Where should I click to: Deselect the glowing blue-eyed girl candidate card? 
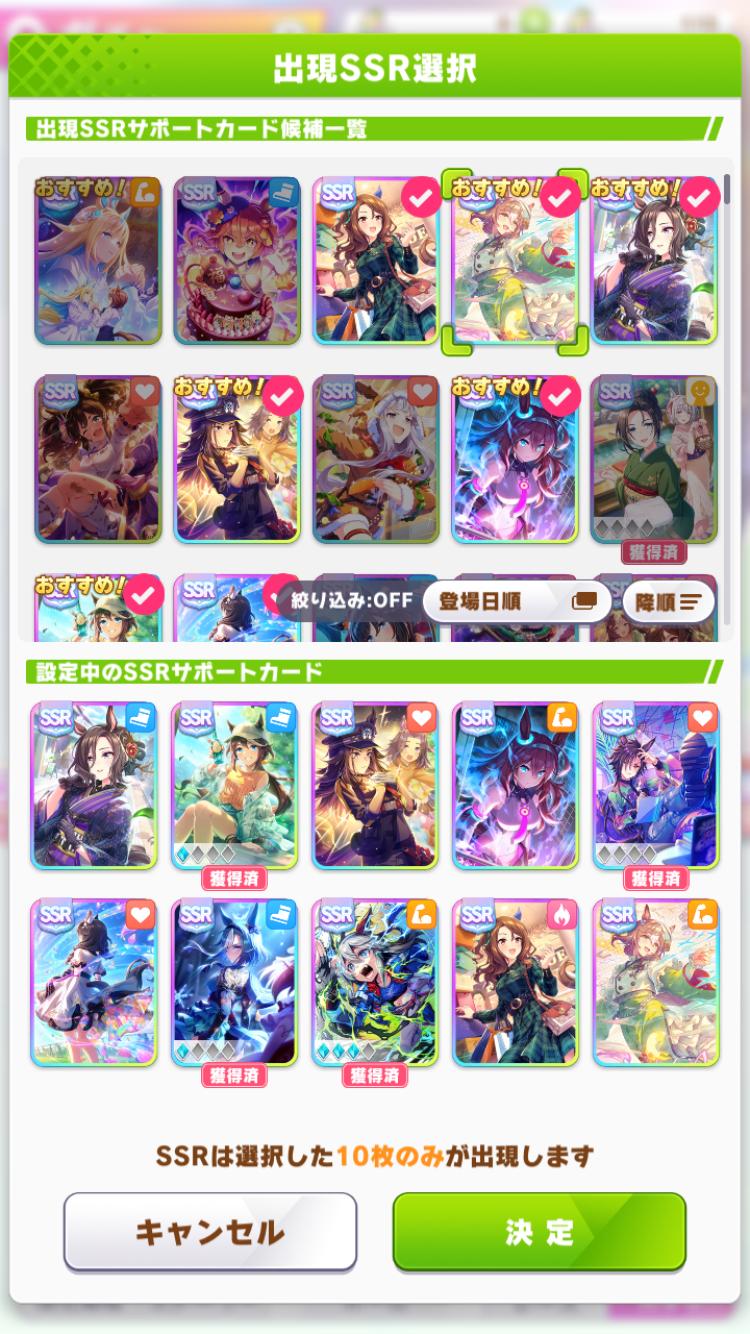pos(515,460)
